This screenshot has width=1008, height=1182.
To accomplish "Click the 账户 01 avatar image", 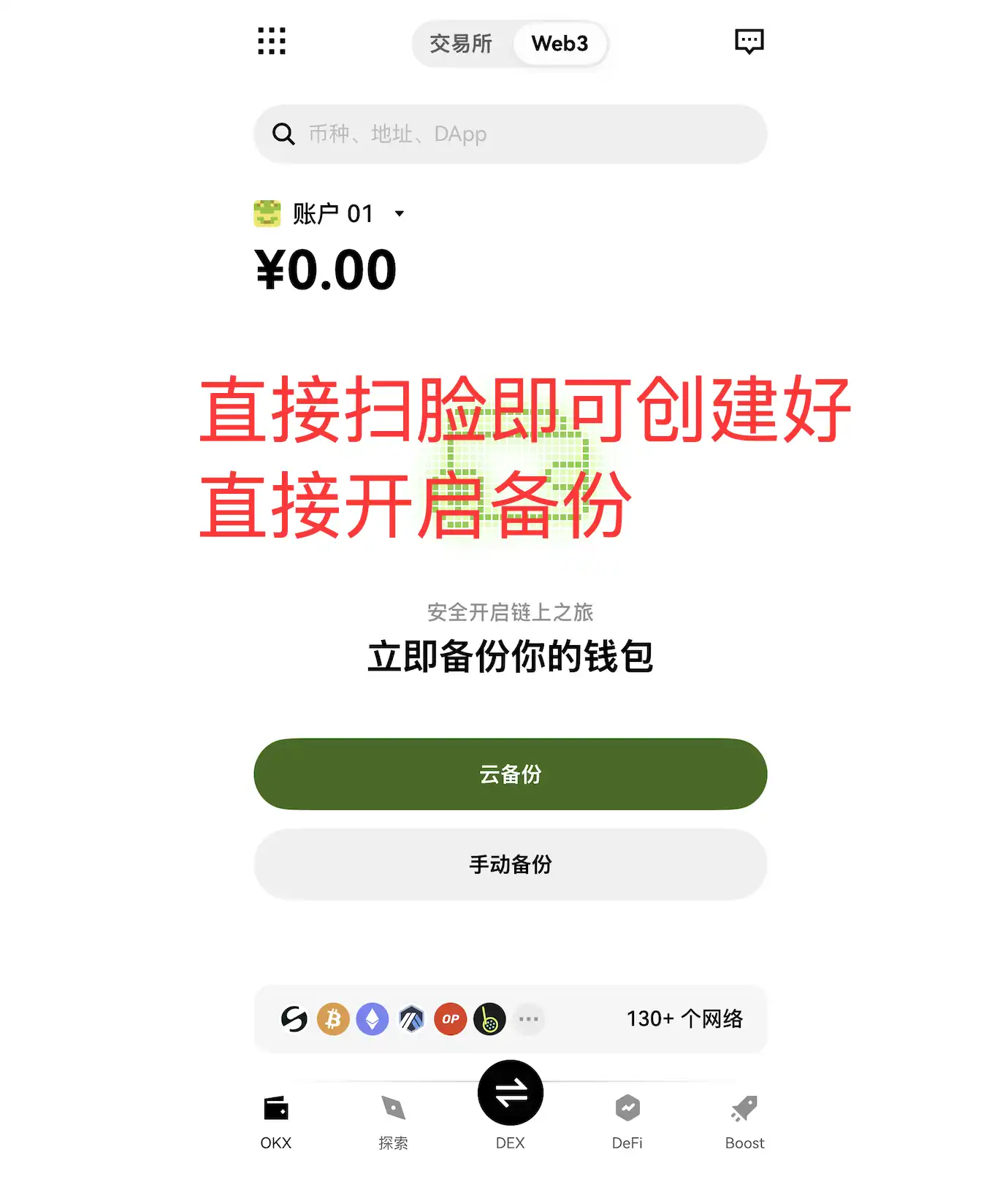I will 268,213.
